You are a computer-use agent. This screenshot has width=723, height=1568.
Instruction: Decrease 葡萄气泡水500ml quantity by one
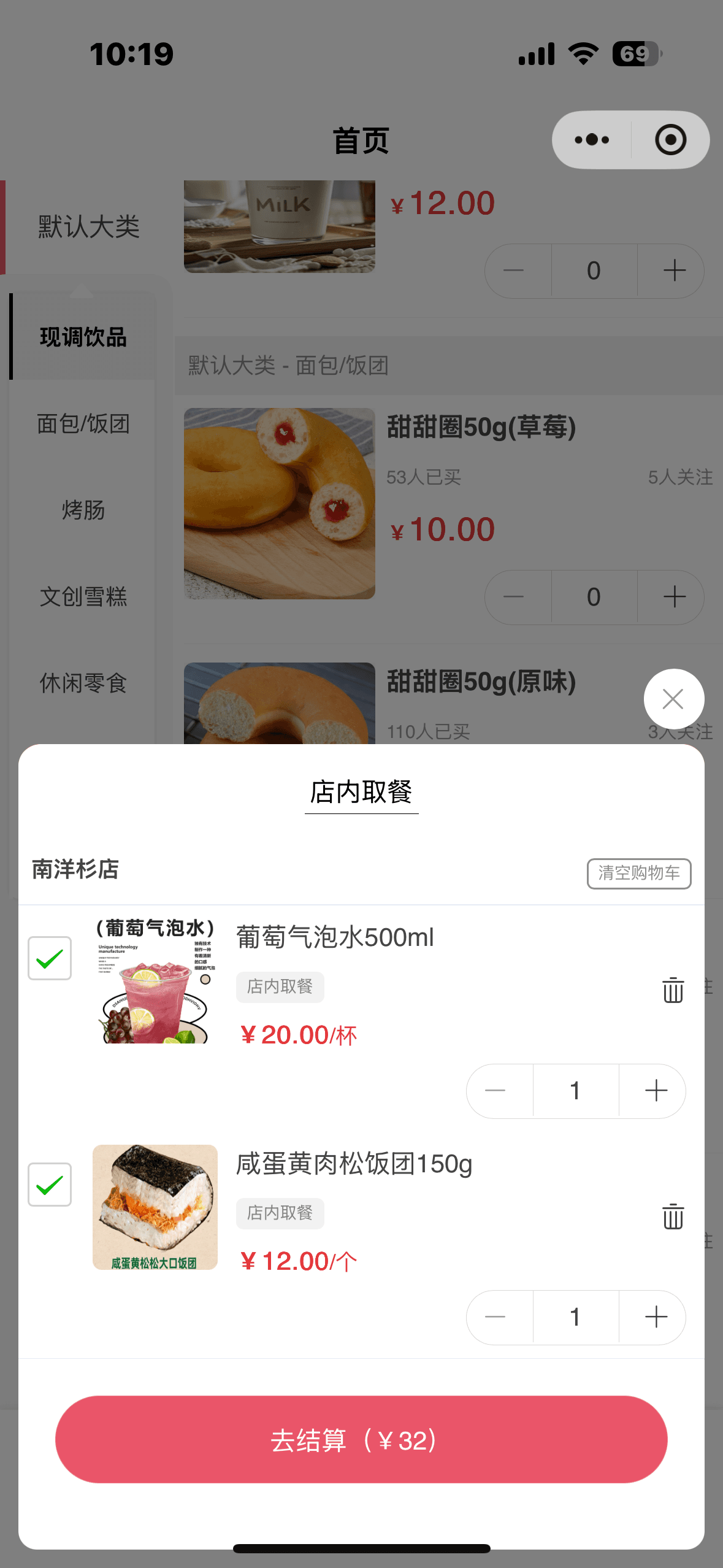[x=495, y=1091]
